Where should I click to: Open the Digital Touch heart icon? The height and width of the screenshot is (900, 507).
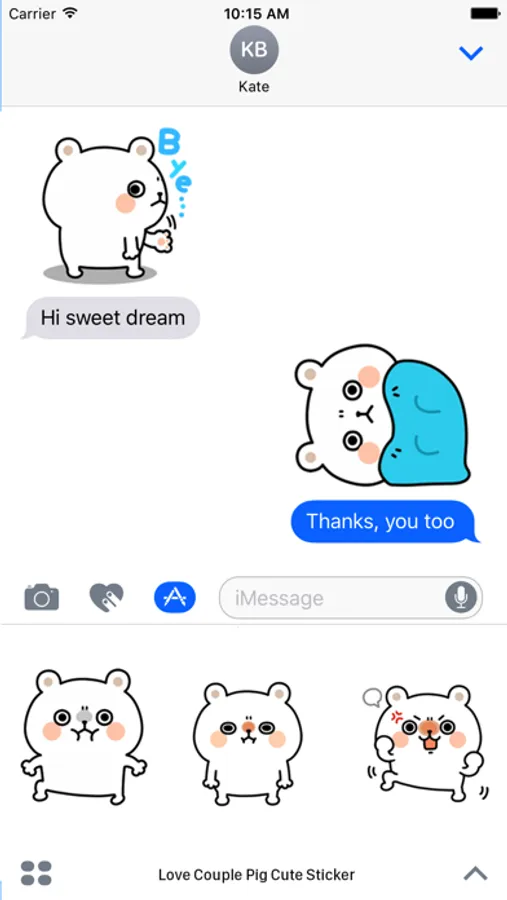(107, 598)
